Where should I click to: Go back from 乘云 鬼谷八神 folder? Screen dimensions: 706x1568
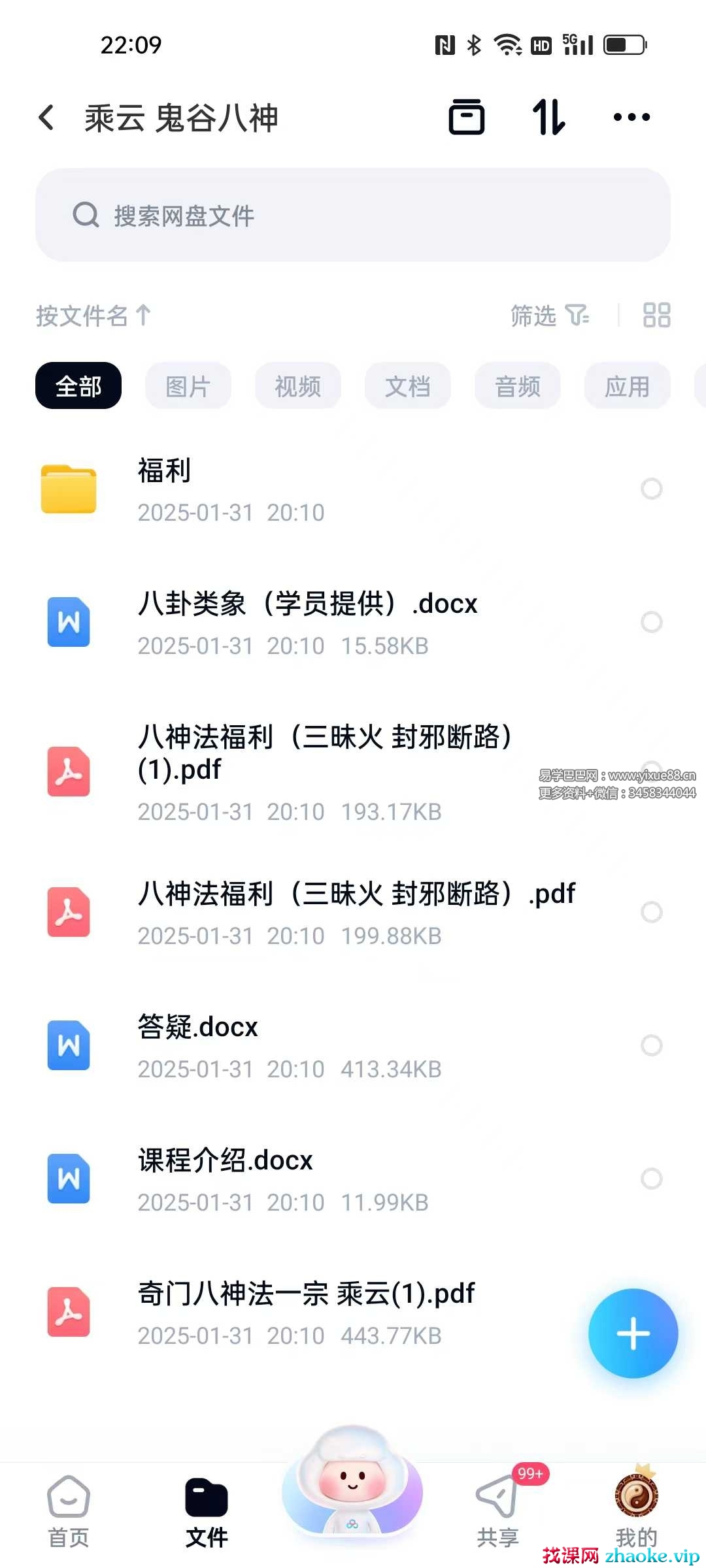[x=46, y=118]
